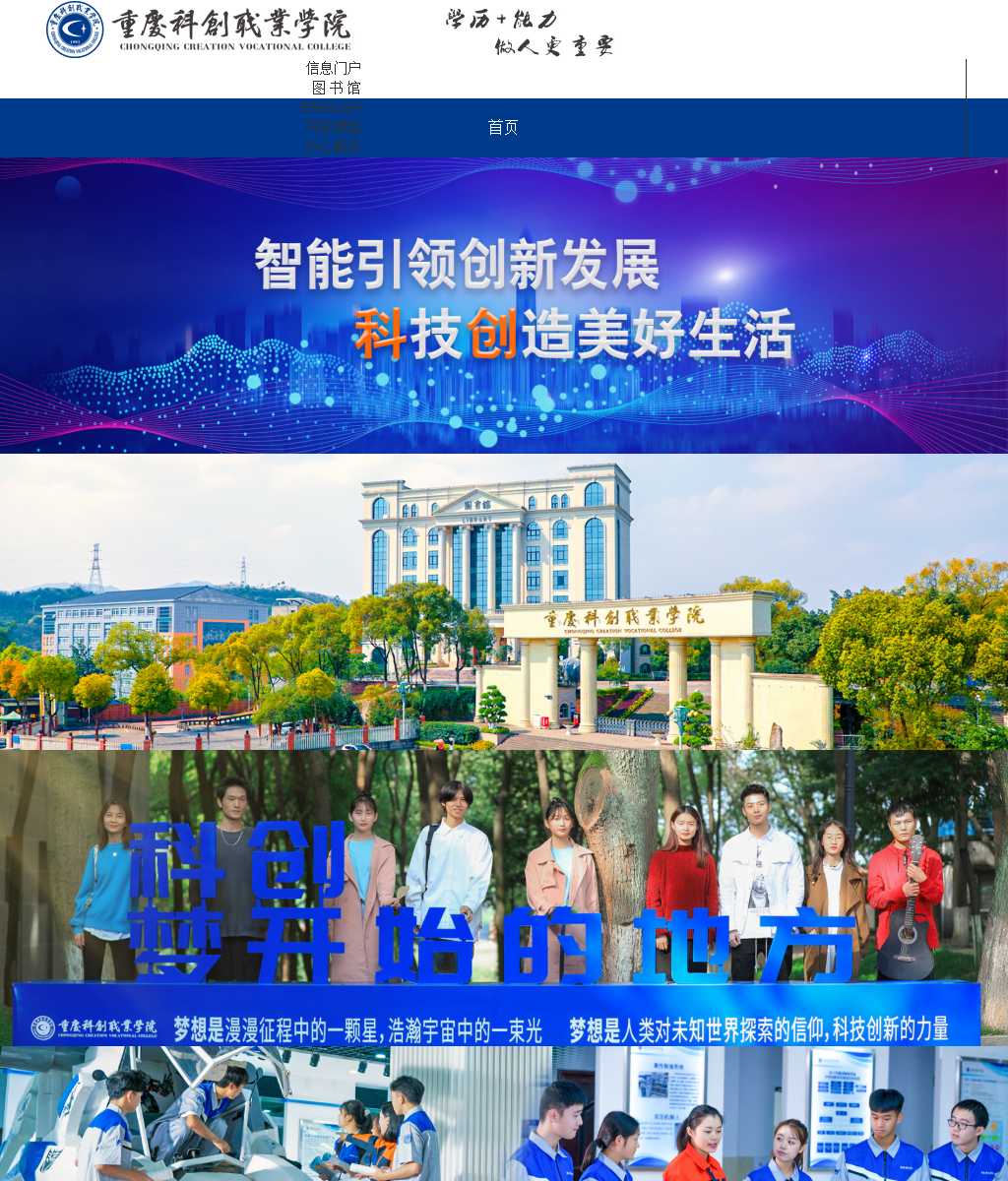The width and height of the screenshot is (1008, 1181).
Task: Go to the 首页 page
Action: 502,127
